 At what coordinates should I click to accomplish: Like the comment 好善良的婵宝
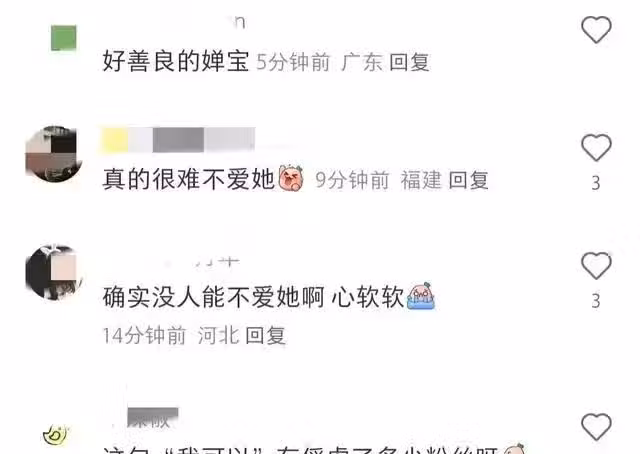click(x=596, y=30)
